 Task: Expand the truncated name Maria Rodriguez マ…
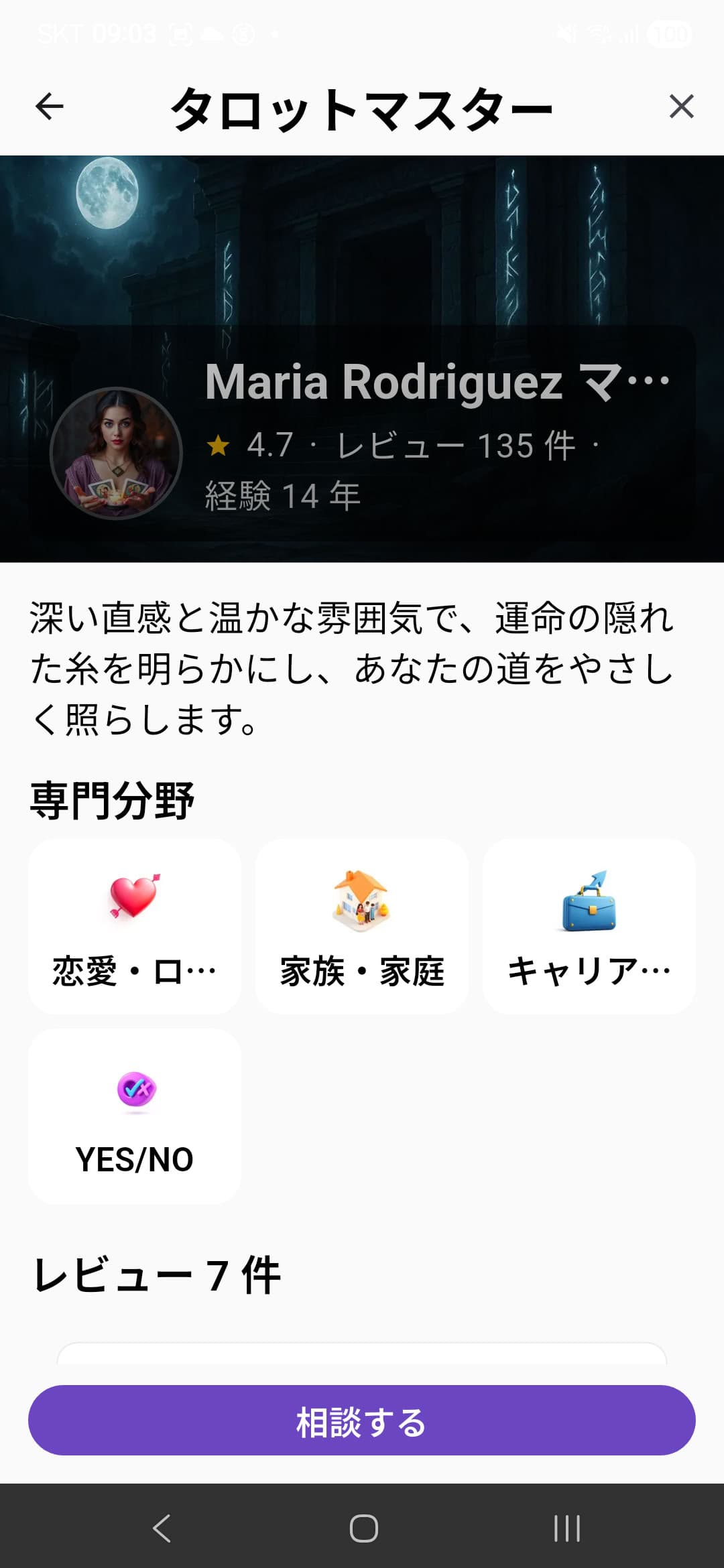click(x=436, y=382)
